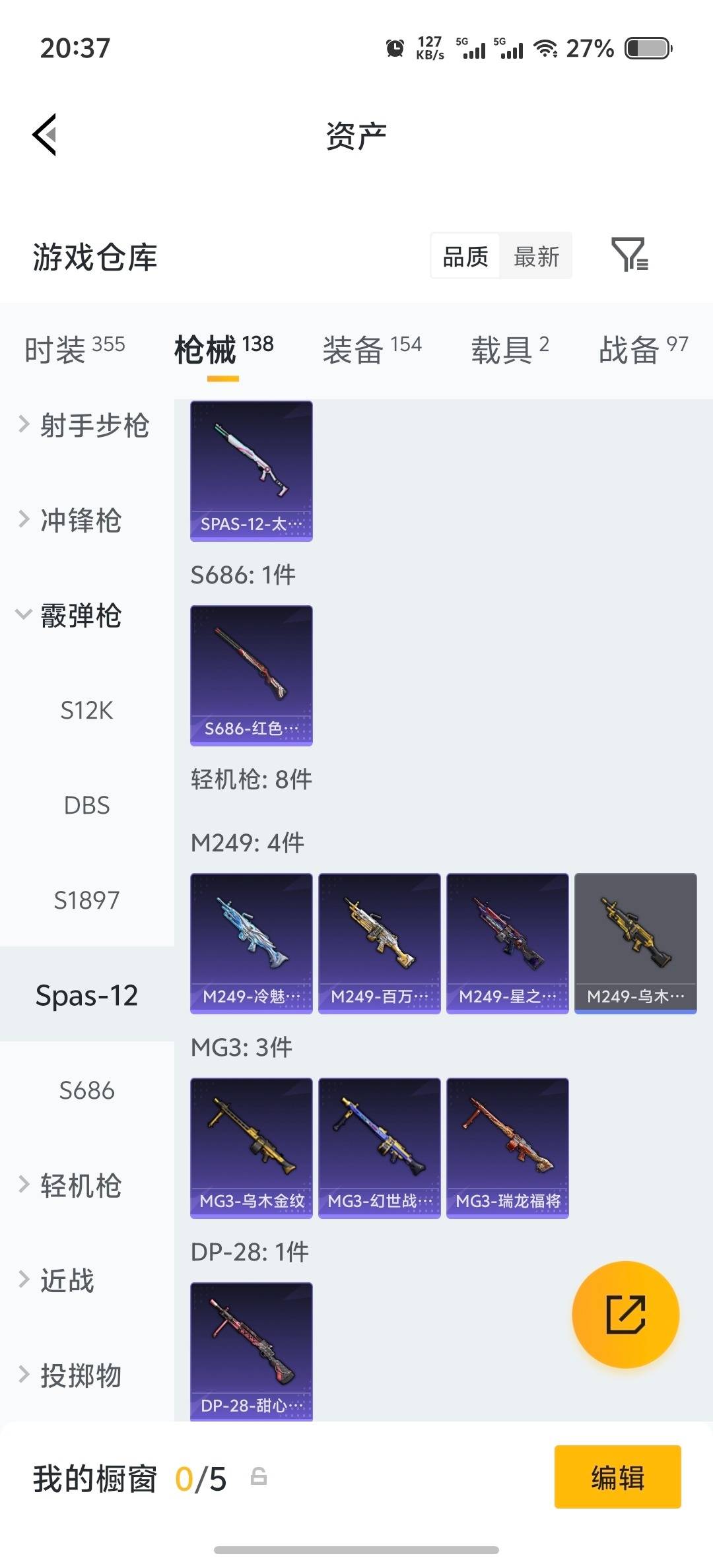Select the 品质 sorting option
The width and height of the screenshot is (713, 1568).
tap(464, 256)
